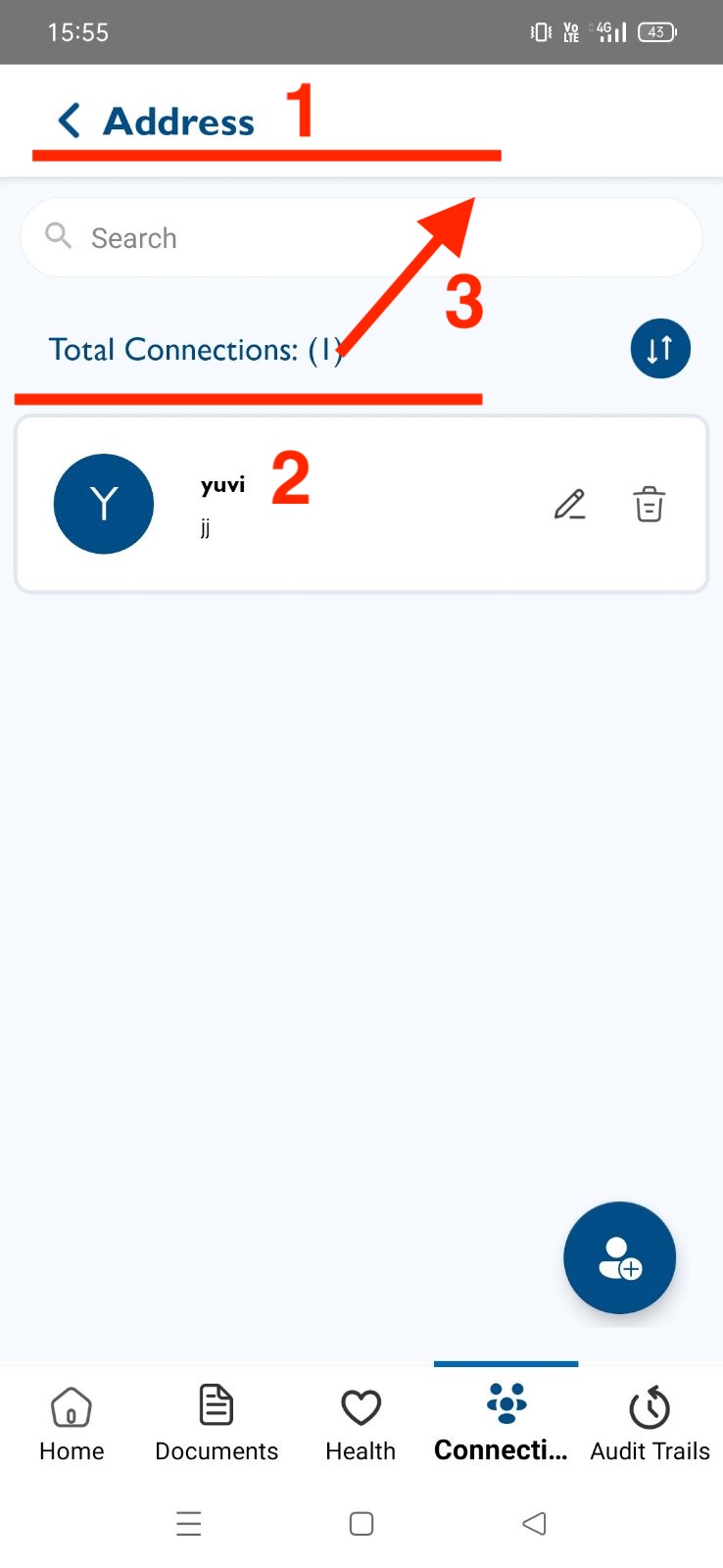Switch to the Home tab
The height and width of the screenshot is (1568, 723).
point(72,1426)
